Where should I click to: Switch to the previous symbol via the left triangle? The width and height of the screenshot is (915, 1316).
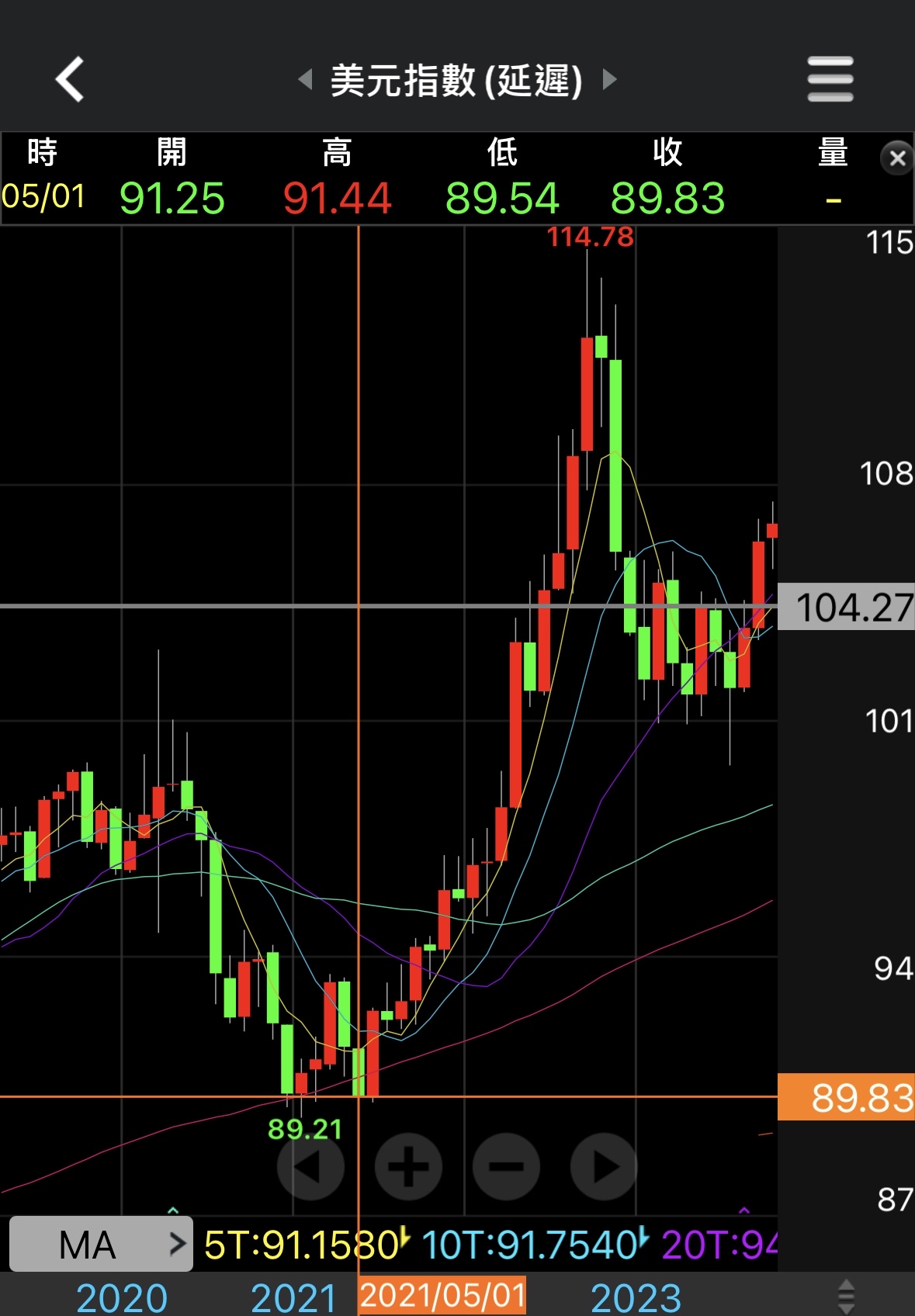(x=306, y=79)
